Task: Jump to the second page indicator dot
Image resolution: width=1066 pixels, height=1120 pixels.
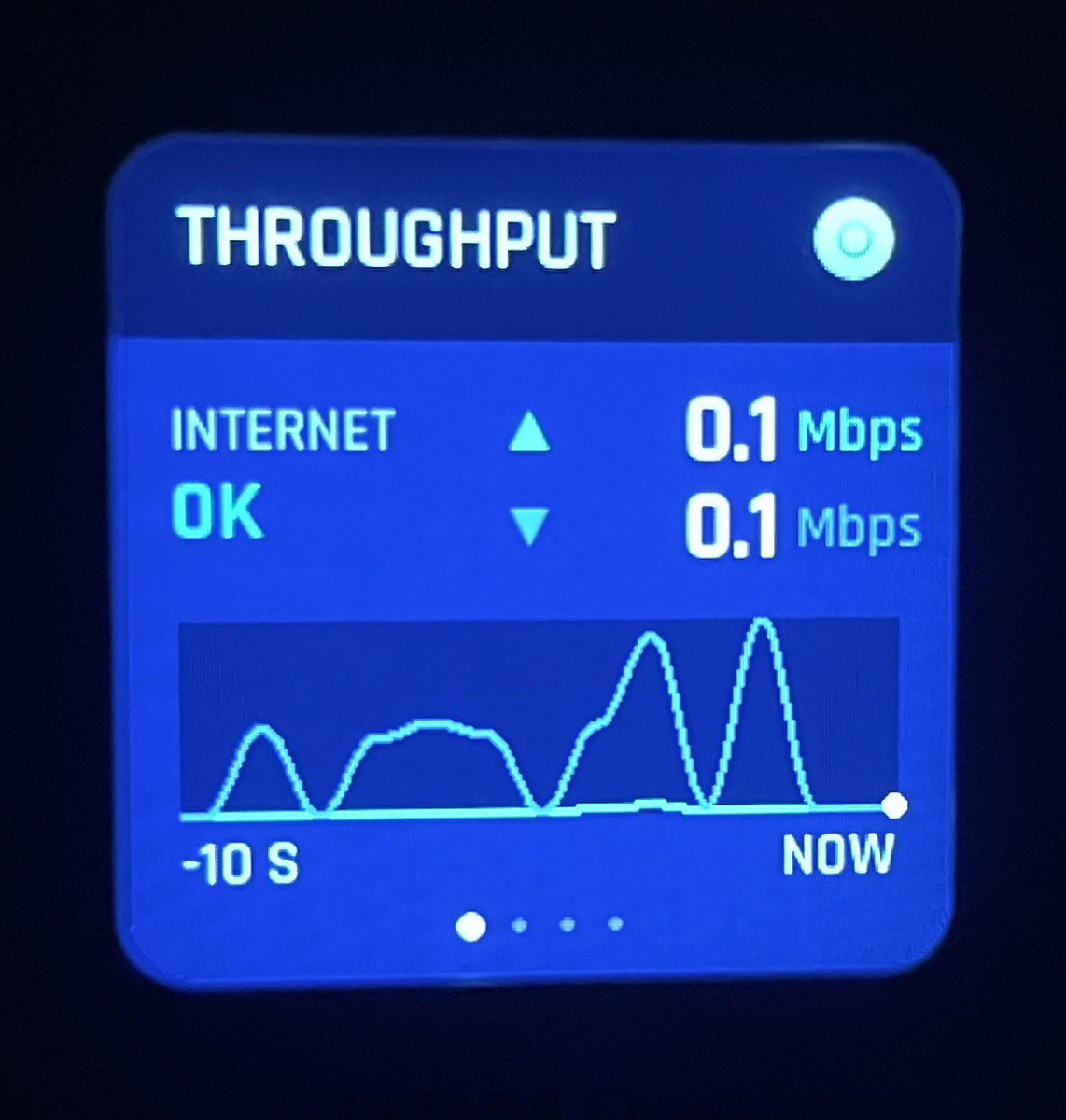Action: pos(520,925)
